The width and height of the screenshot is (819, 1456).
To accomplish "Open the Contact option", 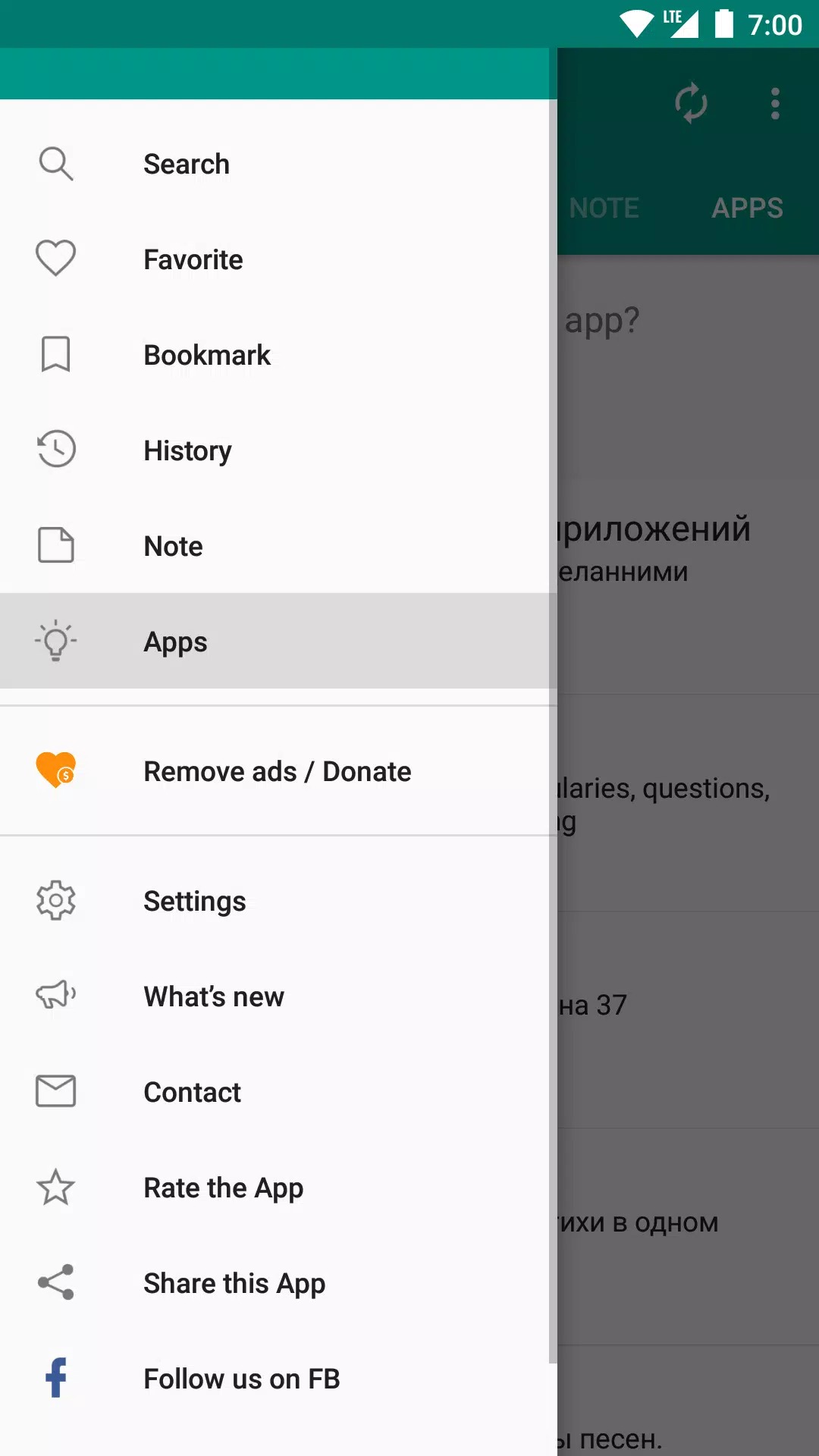I will [278, 1092].
